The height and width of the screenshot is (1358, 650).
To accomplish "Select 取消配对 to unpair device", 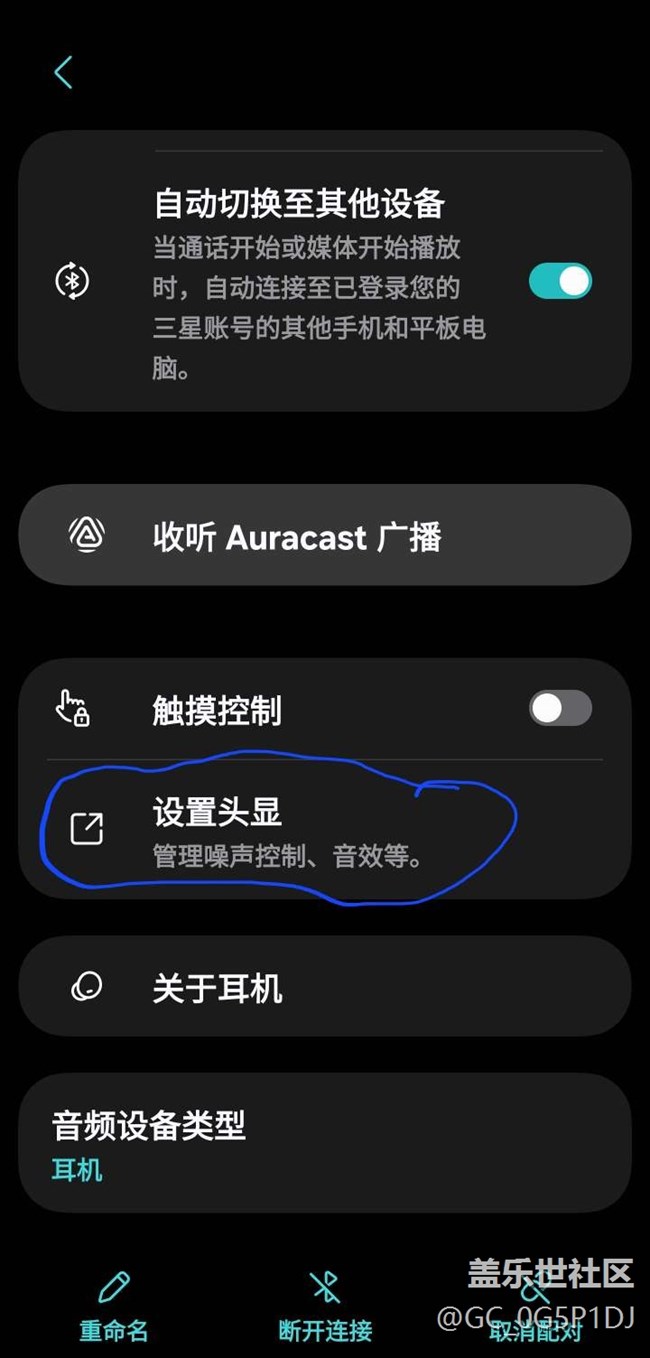I will pyautogui.click(x=536, y=1306).
